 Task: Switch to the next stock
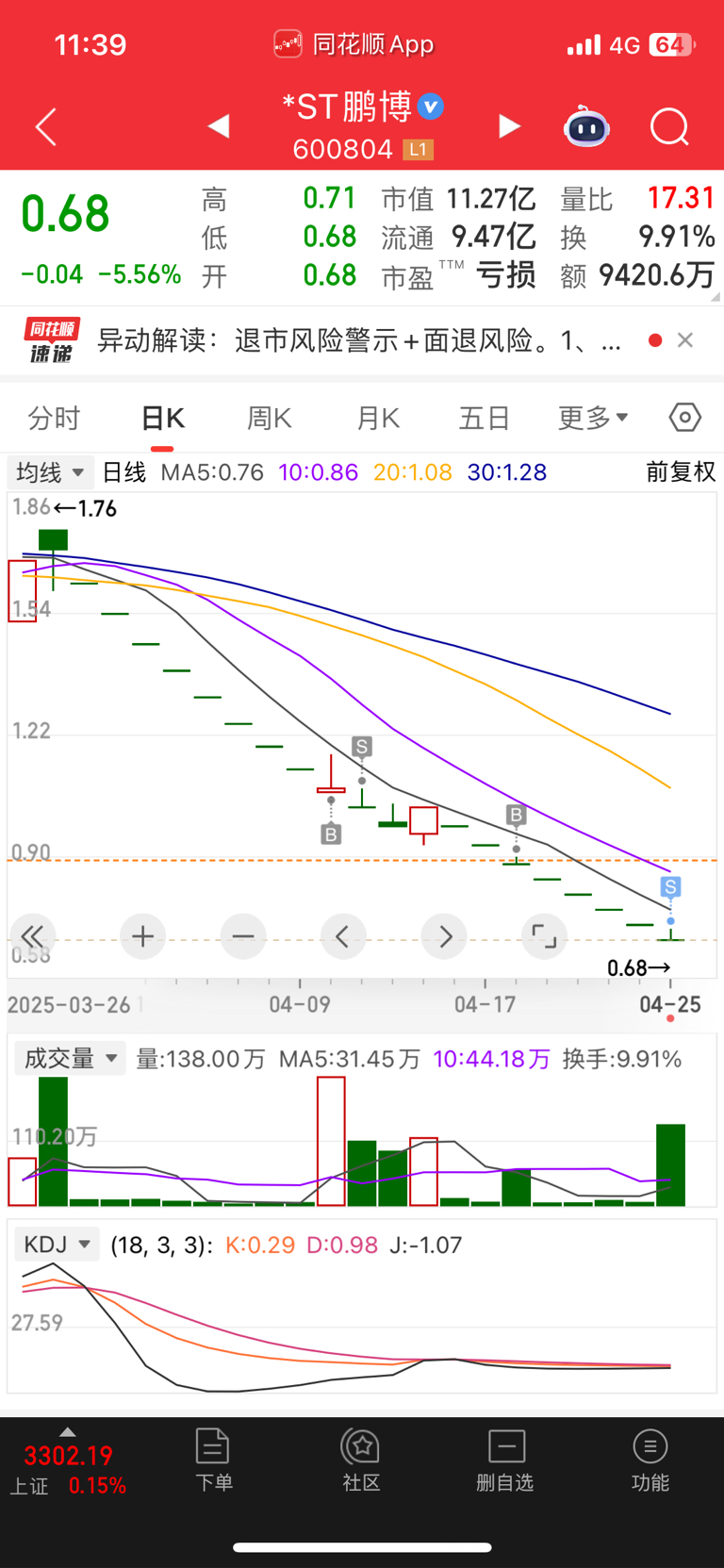509,126
